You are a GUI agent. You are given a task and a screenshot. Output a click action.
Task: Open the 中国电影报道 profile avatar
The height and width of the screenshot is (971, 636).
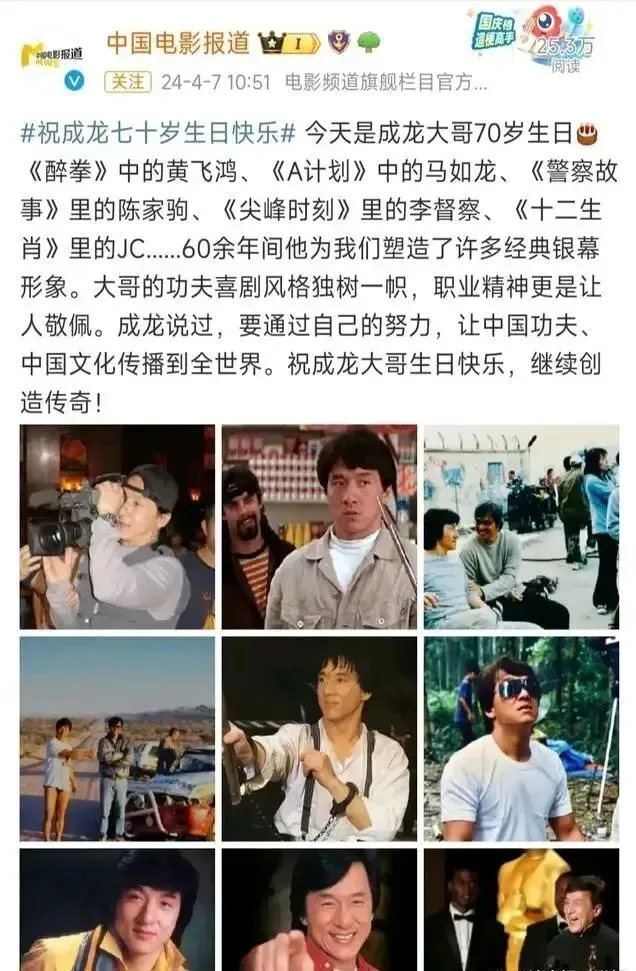coord(50,58)
